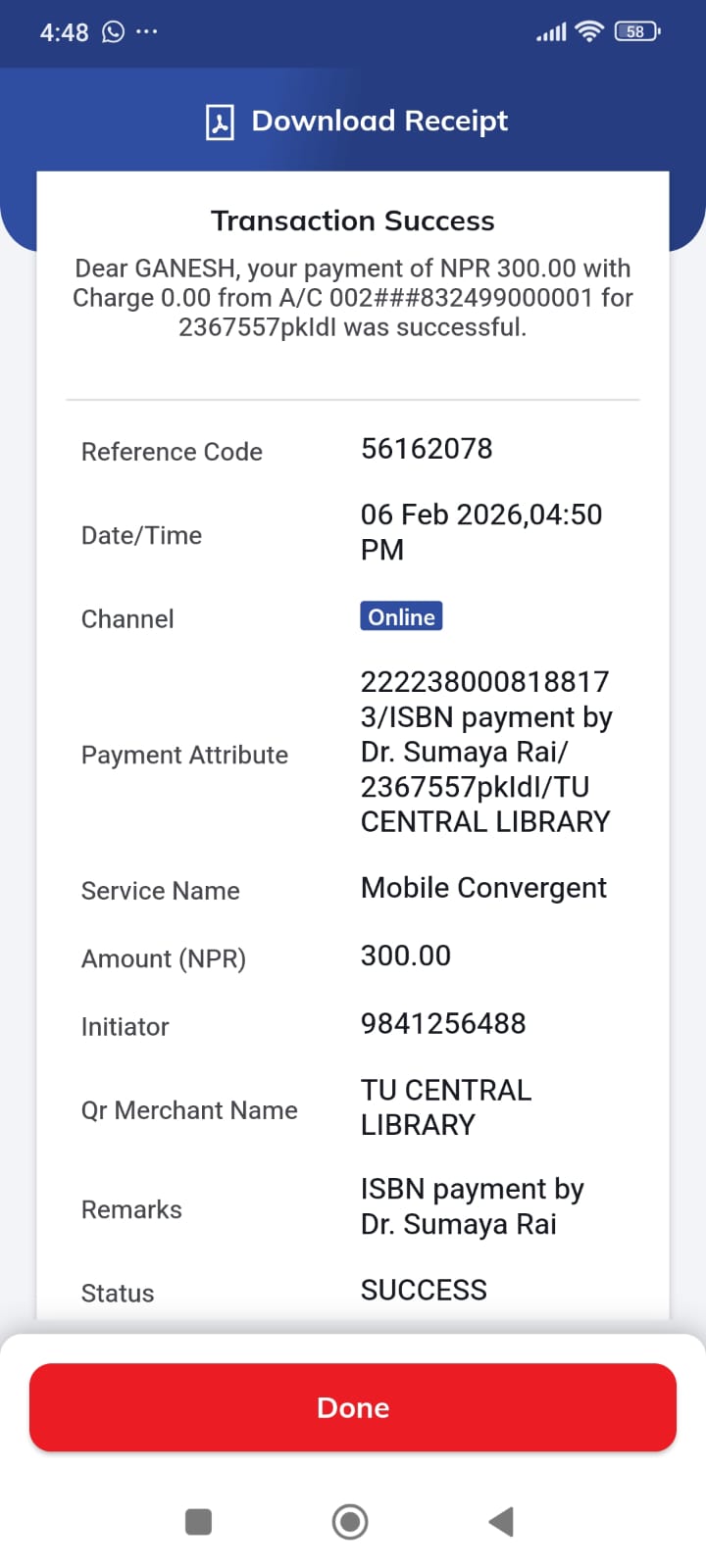Screen dimensions: 706x1568
Task: Go to the home screen
Action: (350, 1522)
